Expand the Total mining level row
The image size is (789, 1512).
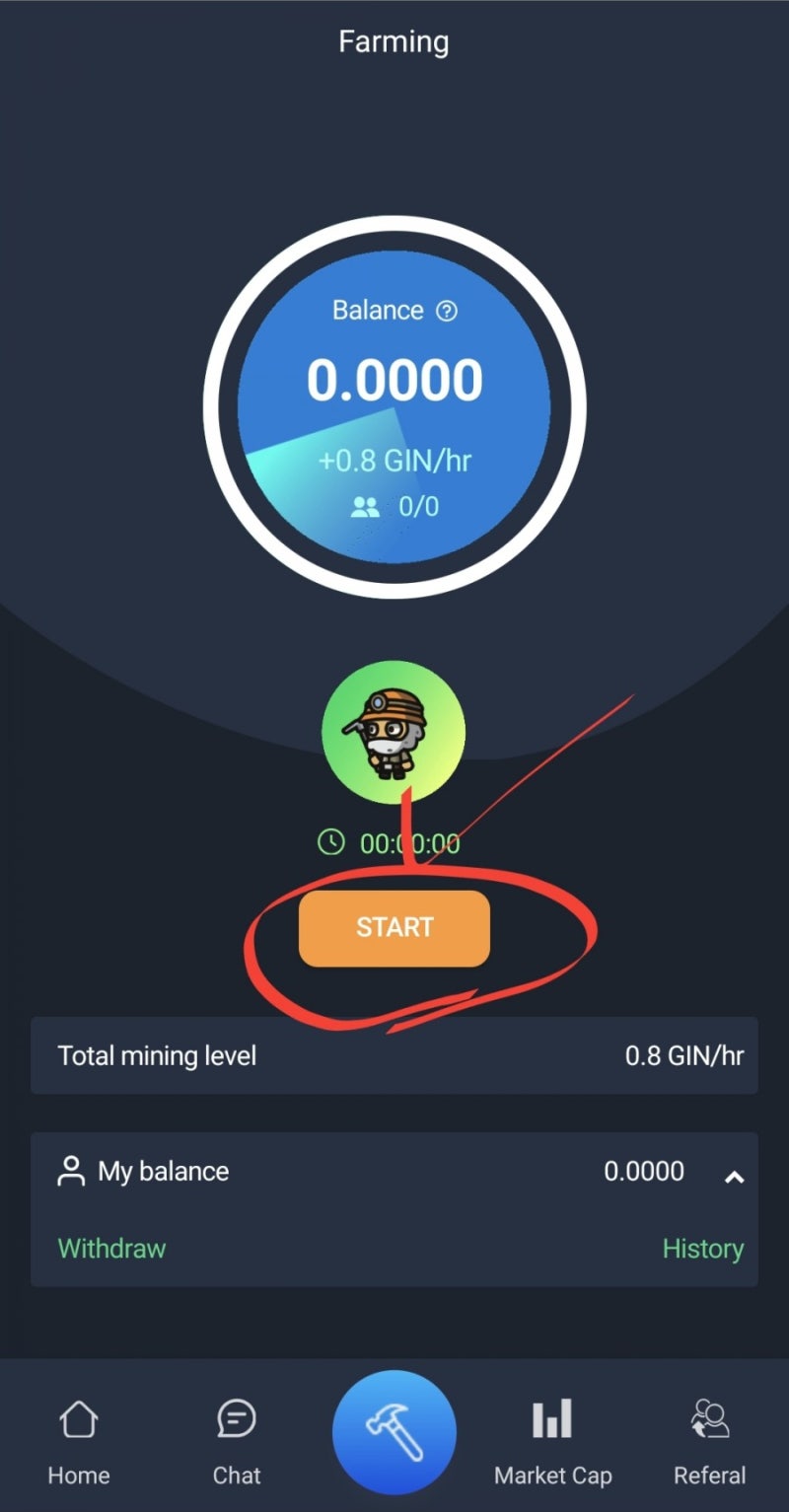[x=394, y=1055]
